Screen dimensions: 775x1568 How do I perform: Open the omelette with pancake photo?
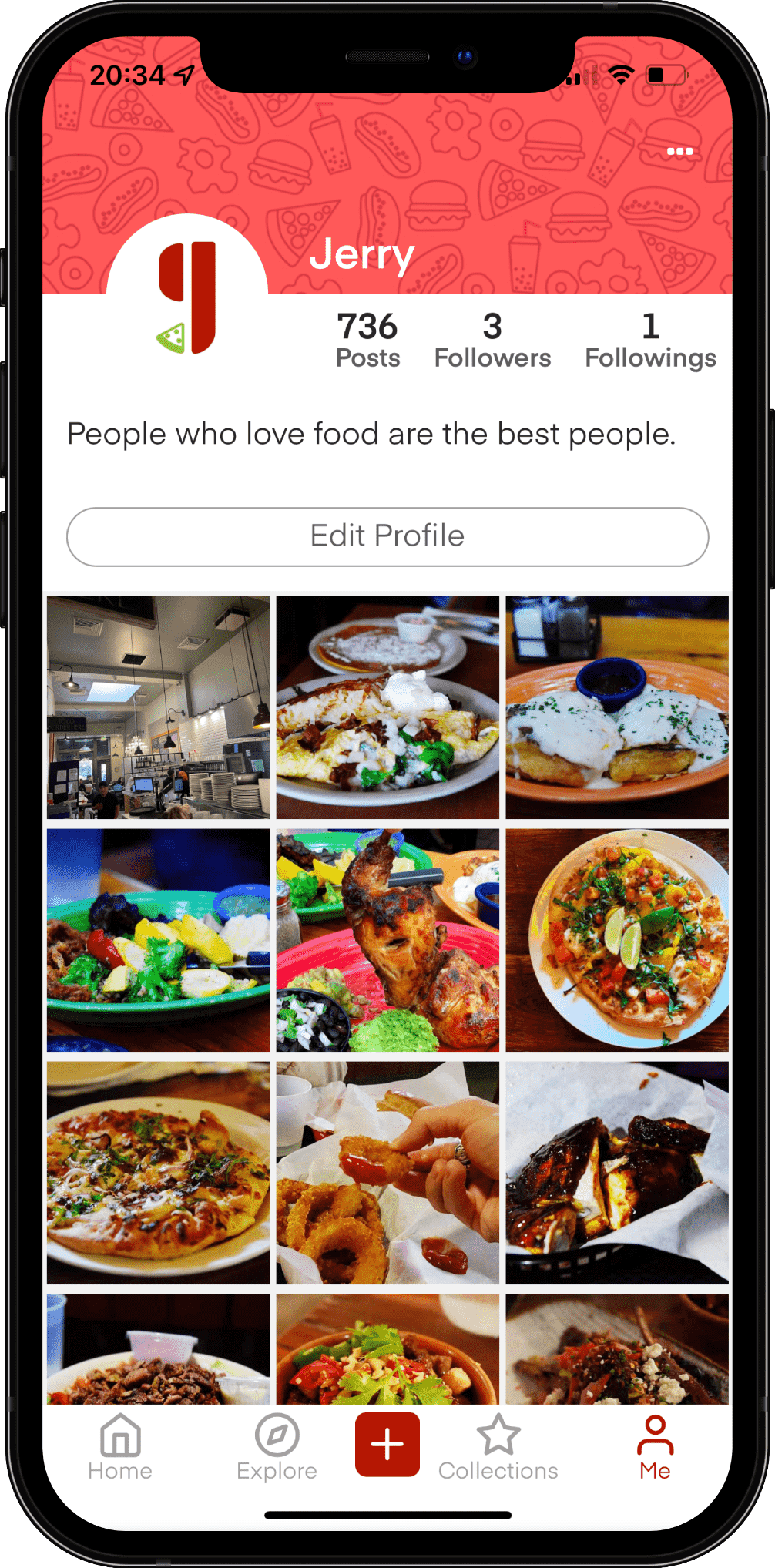387,707
